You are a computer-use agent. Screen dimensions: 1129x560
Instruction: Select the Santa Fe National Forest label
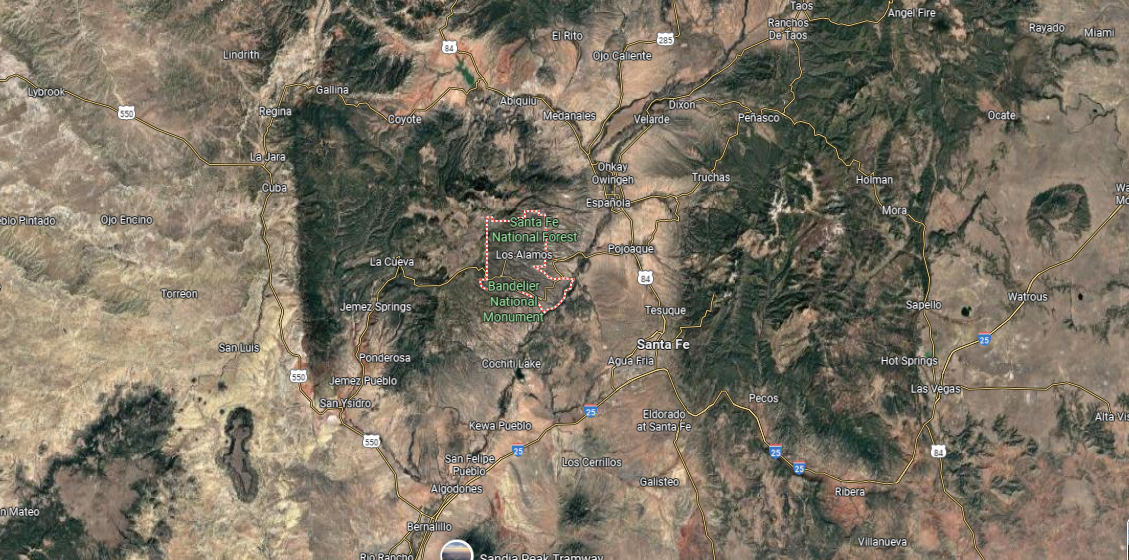pyautogui.click(x=534, y=229)
